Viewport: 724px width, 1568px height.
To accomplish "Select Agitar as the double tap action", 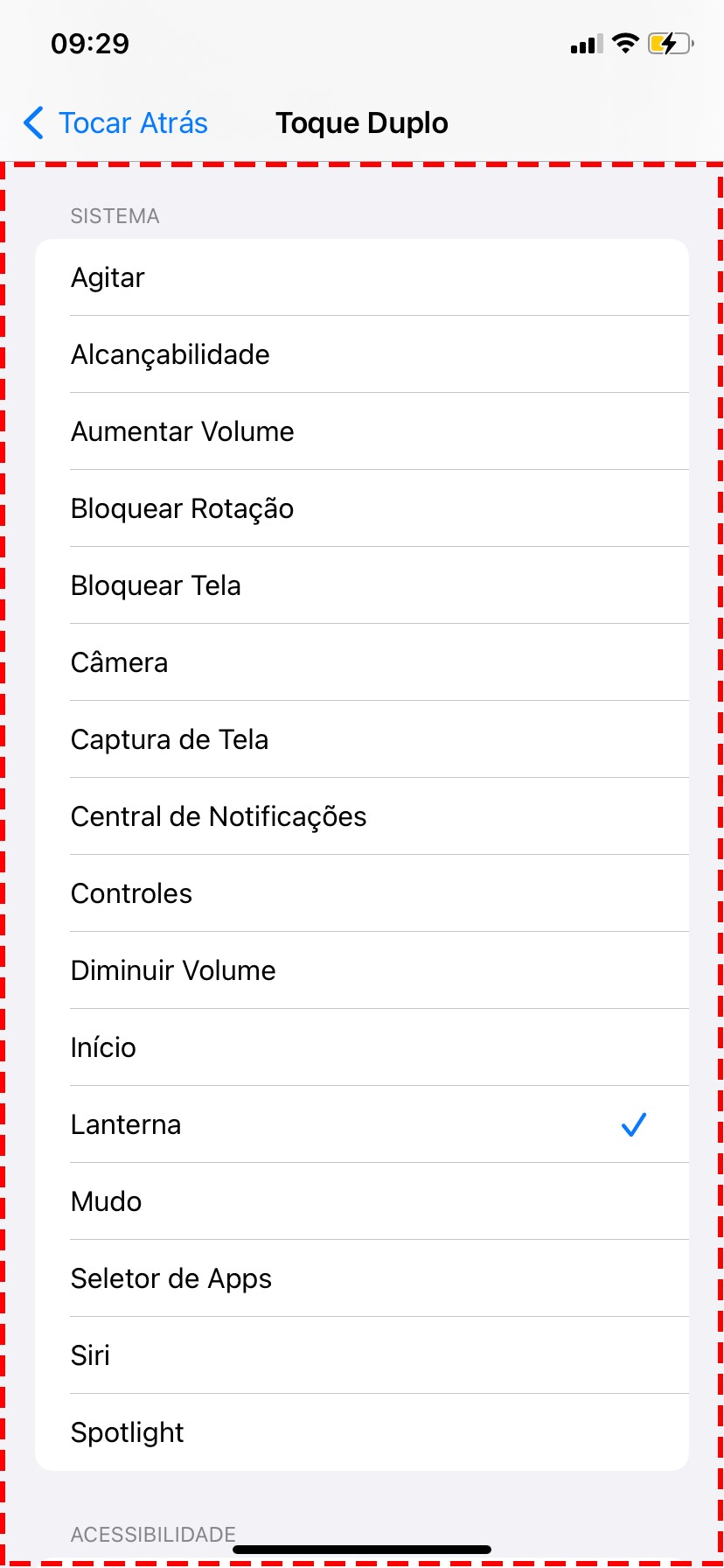I will click(x=362, y=277).
